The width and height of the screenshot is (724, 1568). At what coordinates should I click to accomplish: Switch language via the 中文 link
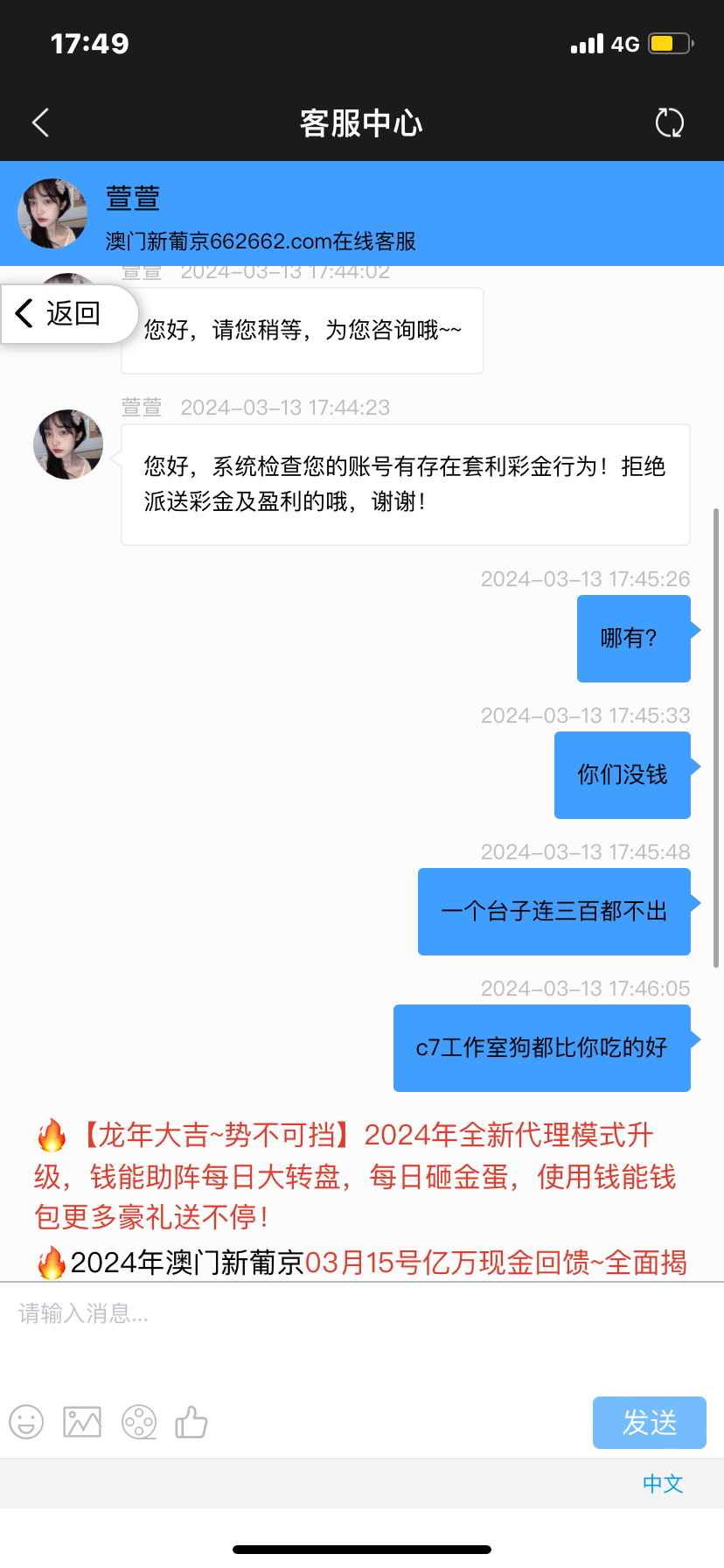[x=662, y=1483]
